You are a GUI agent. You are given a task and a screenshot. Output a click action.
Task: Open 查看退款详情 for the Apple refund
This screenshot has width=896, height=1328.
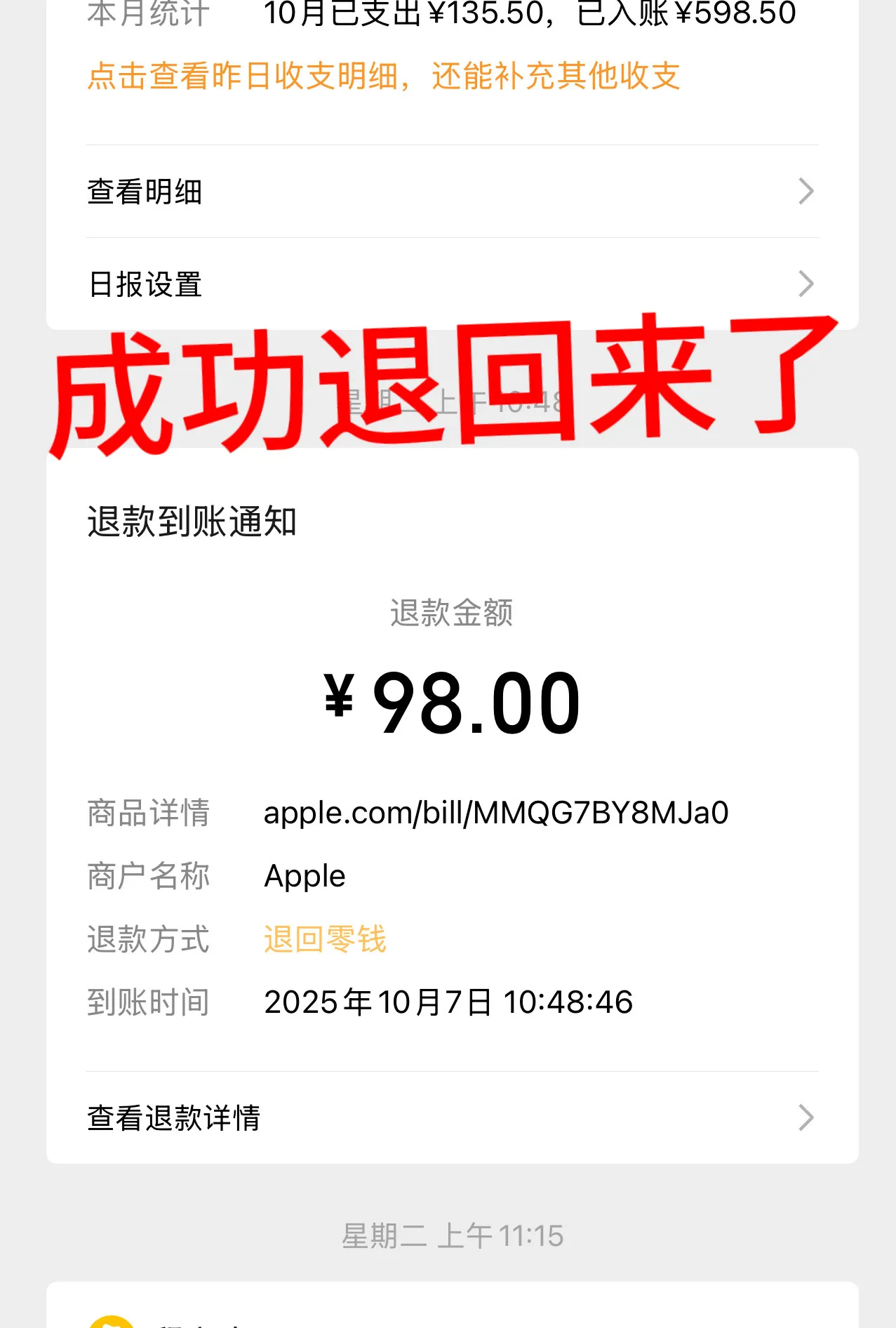(x=452, y=1117)
